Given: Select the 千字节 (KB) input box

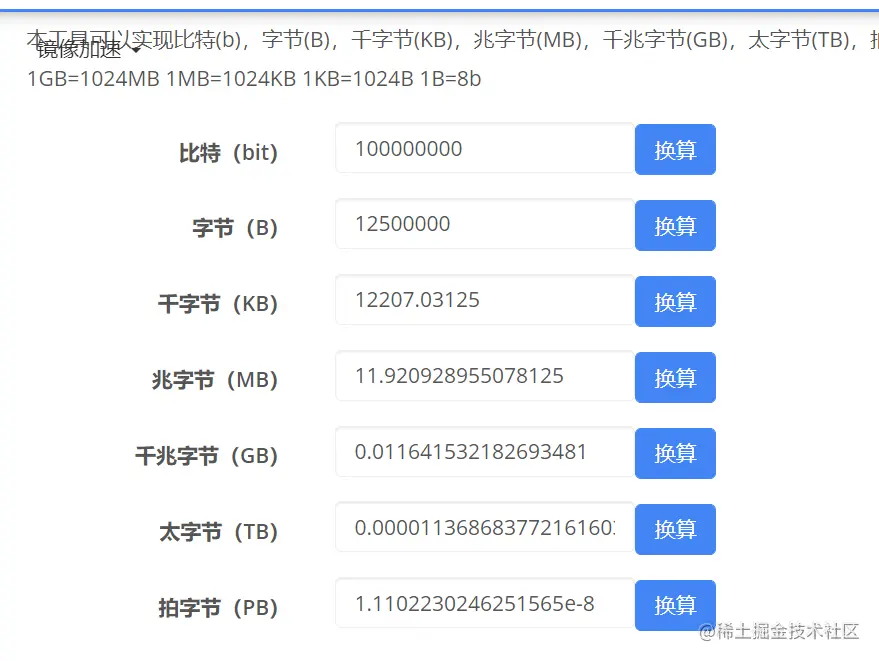Looking at the screenshot, I should [x=485, y=300].
